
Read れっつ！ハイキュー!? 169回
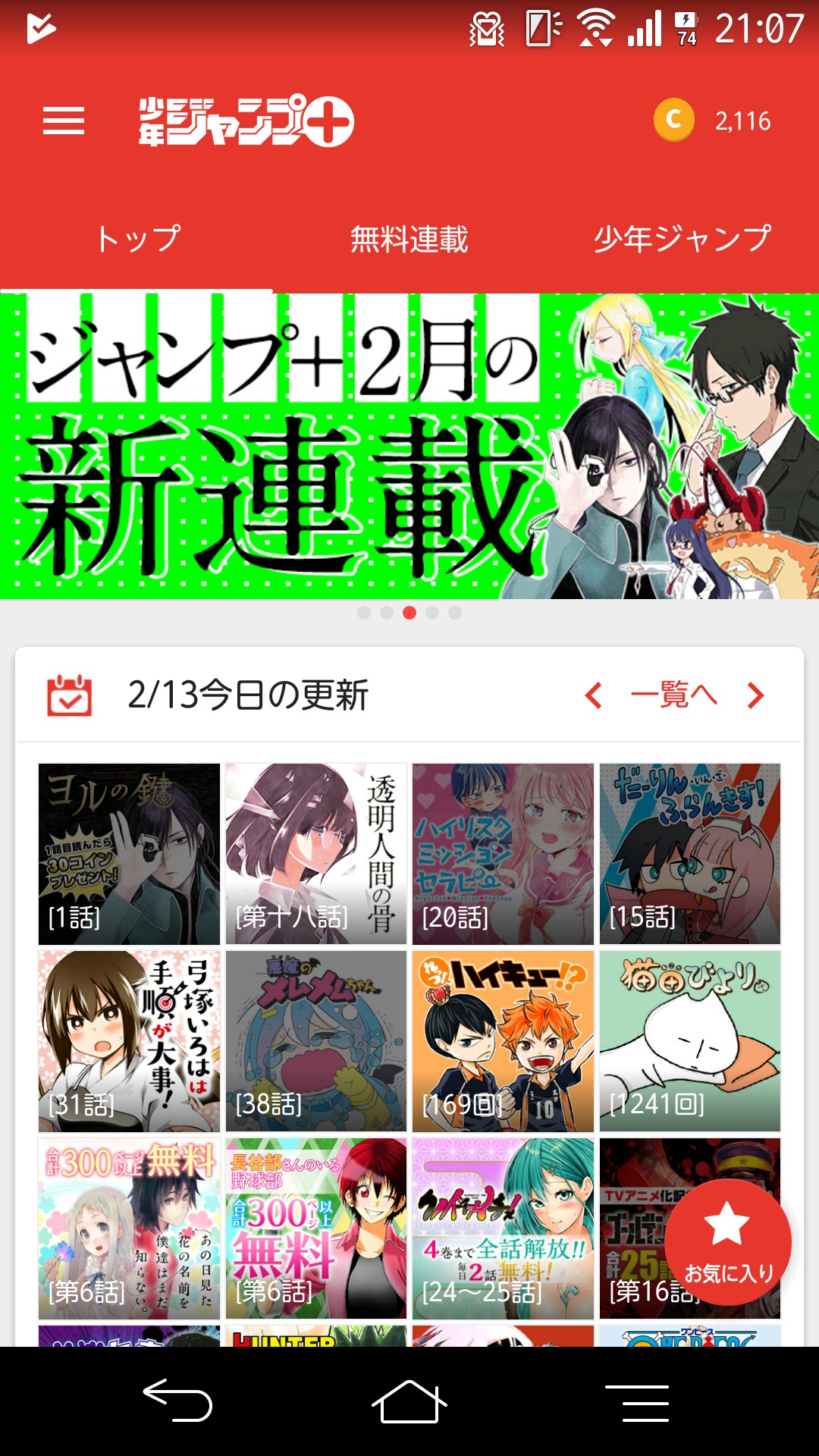click(x=503, y=1041)
